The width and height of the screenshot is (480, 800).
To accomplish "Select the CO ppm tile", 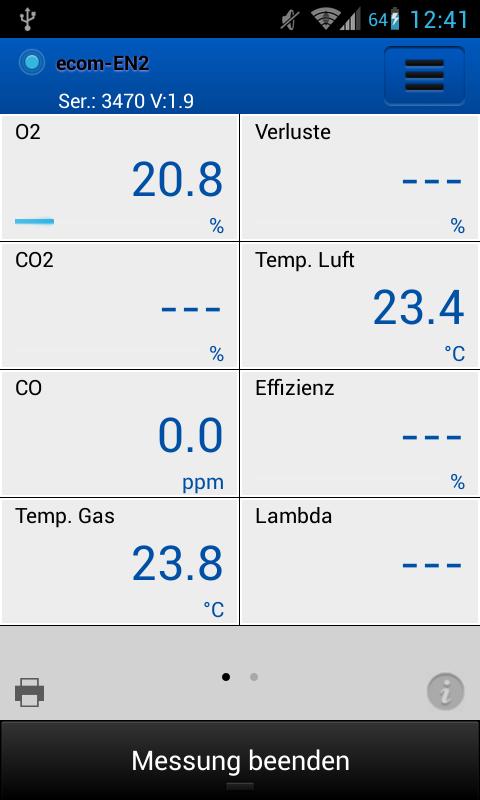I will point(120,434).
